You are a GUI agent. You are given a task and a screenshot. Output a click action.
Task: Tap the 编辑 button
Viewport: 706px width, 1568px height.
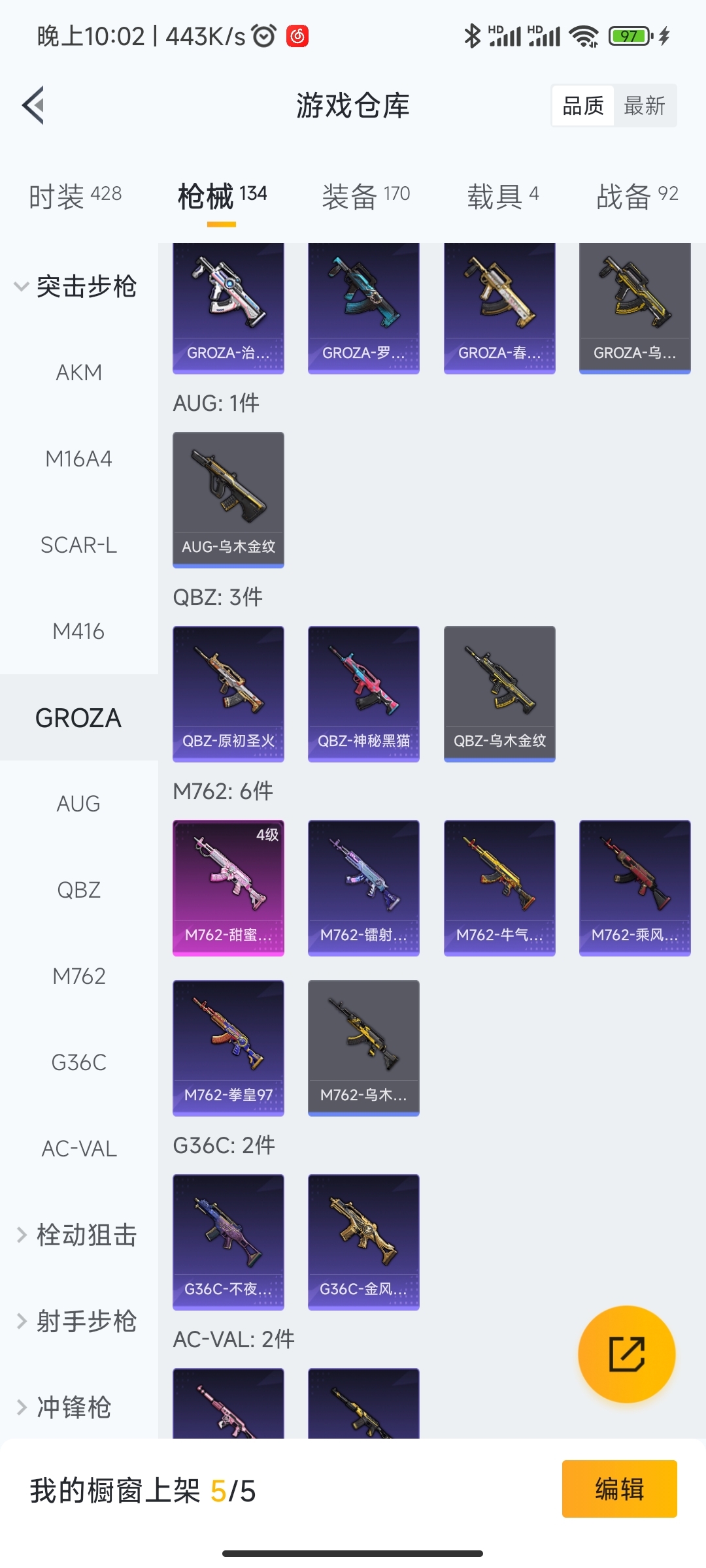click(619, 1489)
